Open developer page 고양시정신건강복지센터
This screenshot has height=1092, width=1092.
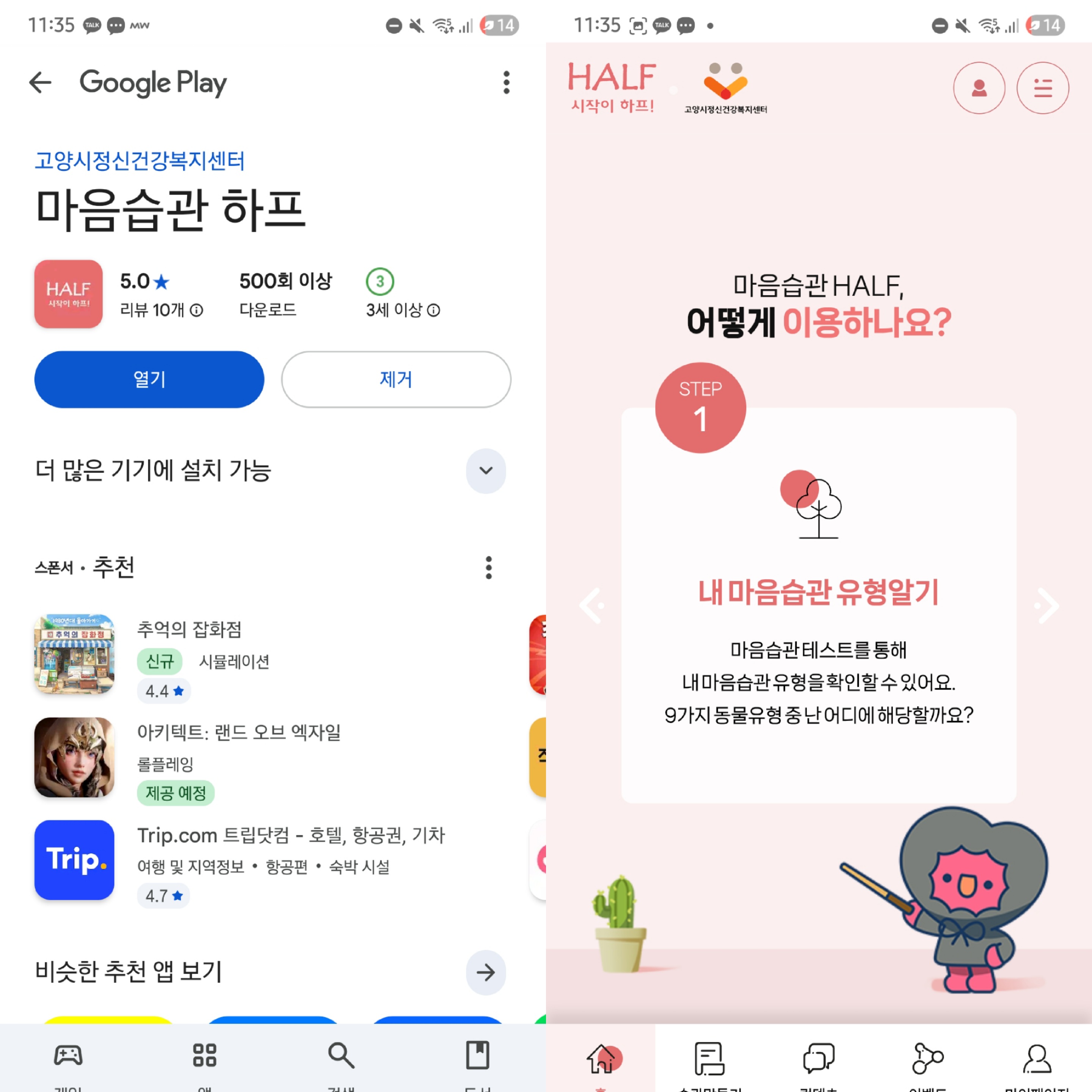coord(140,160)
